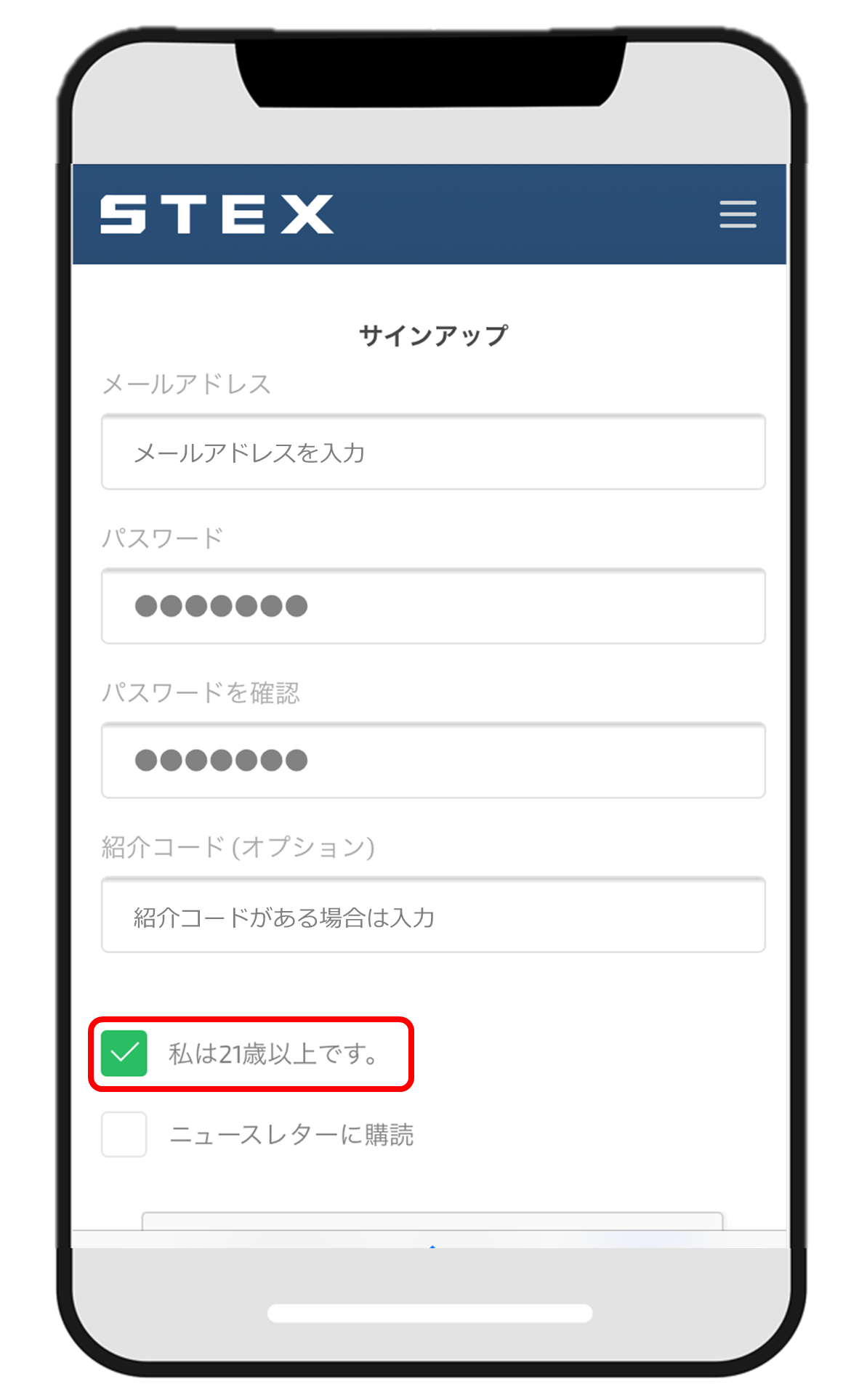Tap the 紹介コード input field
851x1400 pixels.
[433, 915]
